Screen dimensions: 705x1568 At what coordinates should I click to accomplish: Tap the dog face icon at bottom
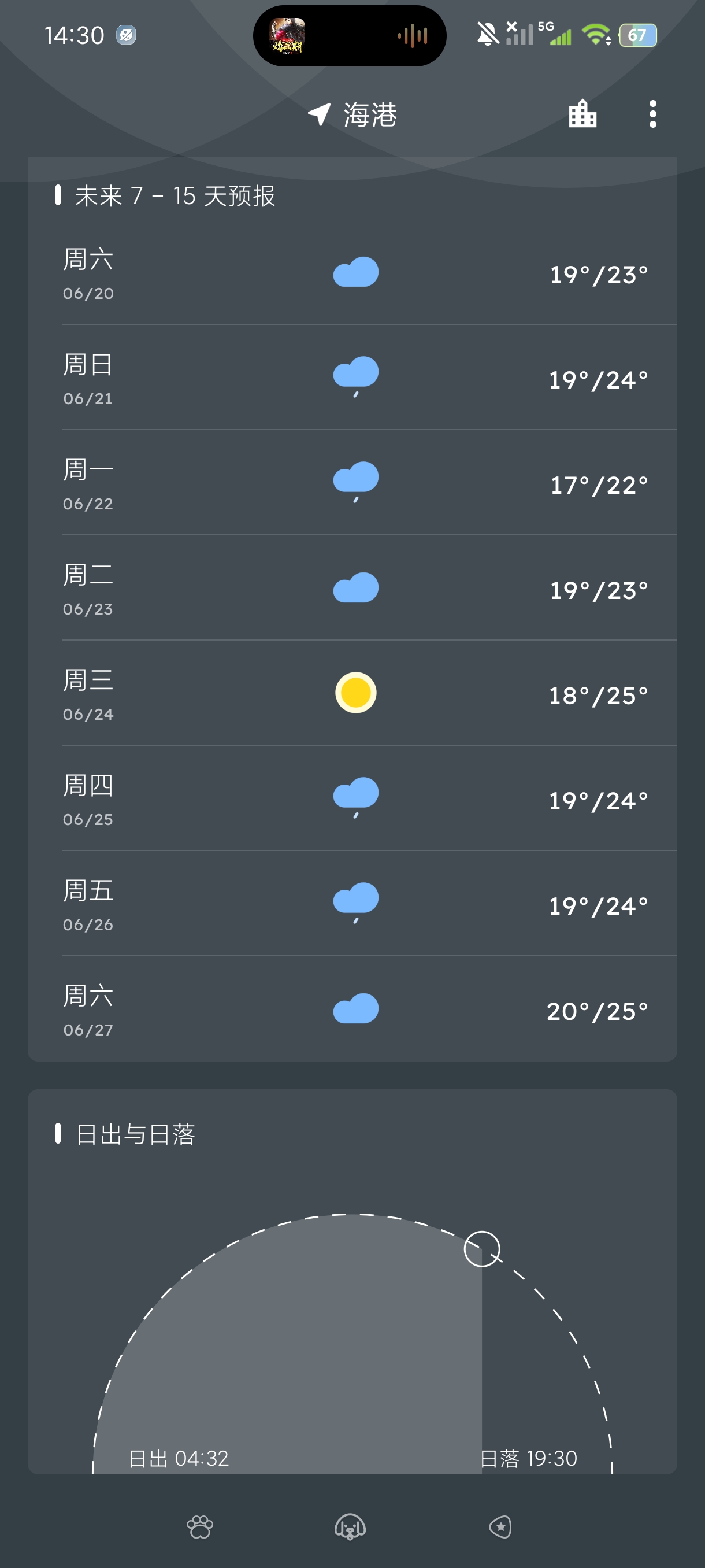point(350,1526)
